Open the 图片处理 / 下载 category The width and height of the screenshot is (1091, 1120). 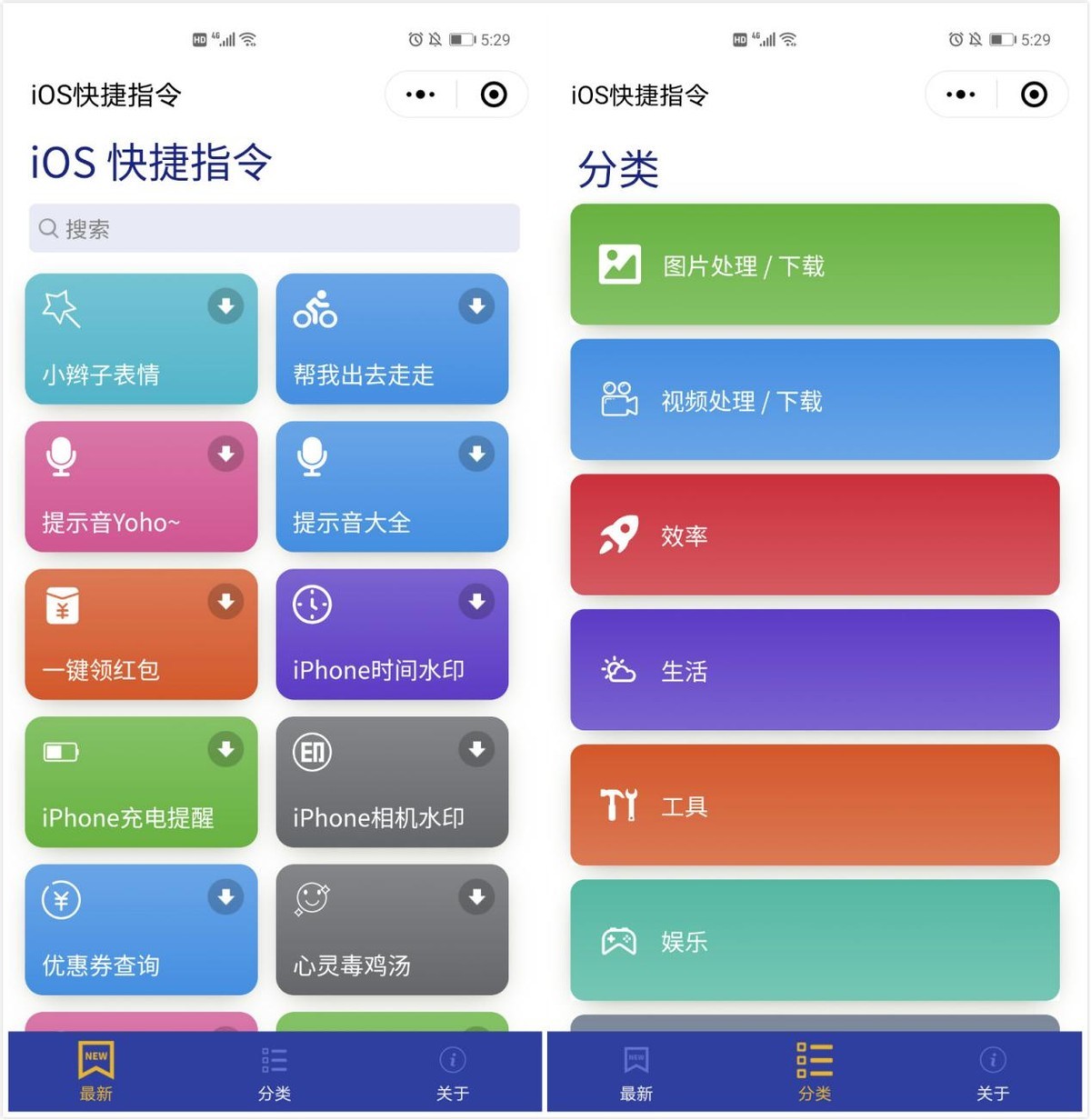coord(815,265)
